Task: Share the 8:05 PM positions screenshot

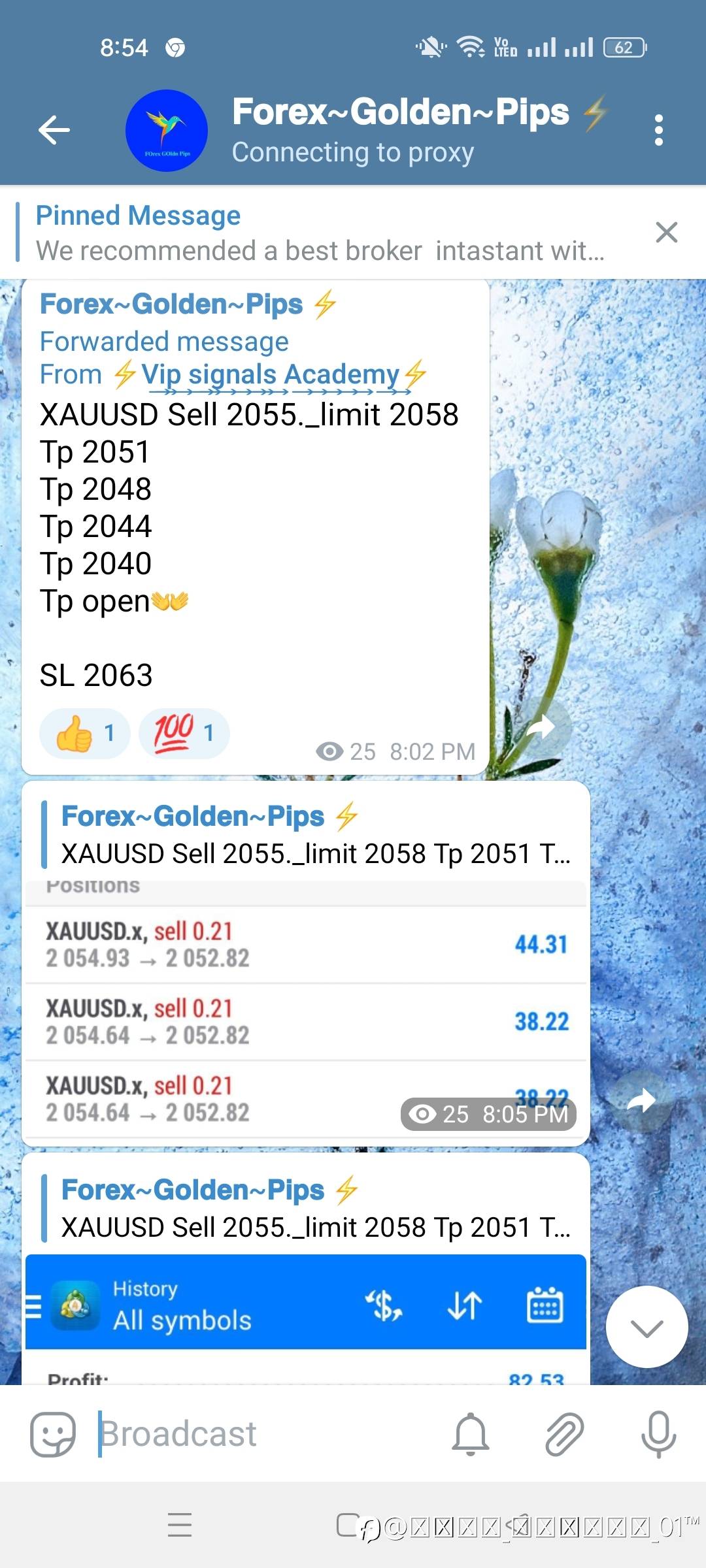Action: click(641, 1101)
